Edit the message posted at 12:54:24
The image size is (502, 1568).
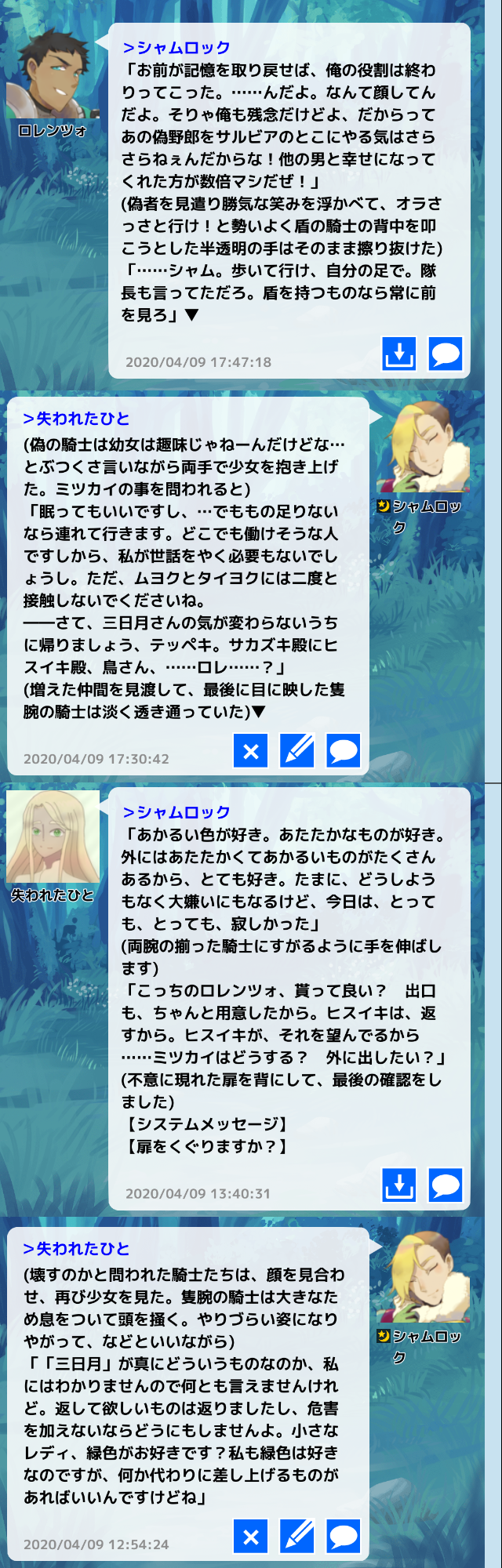pos(297,1537)
